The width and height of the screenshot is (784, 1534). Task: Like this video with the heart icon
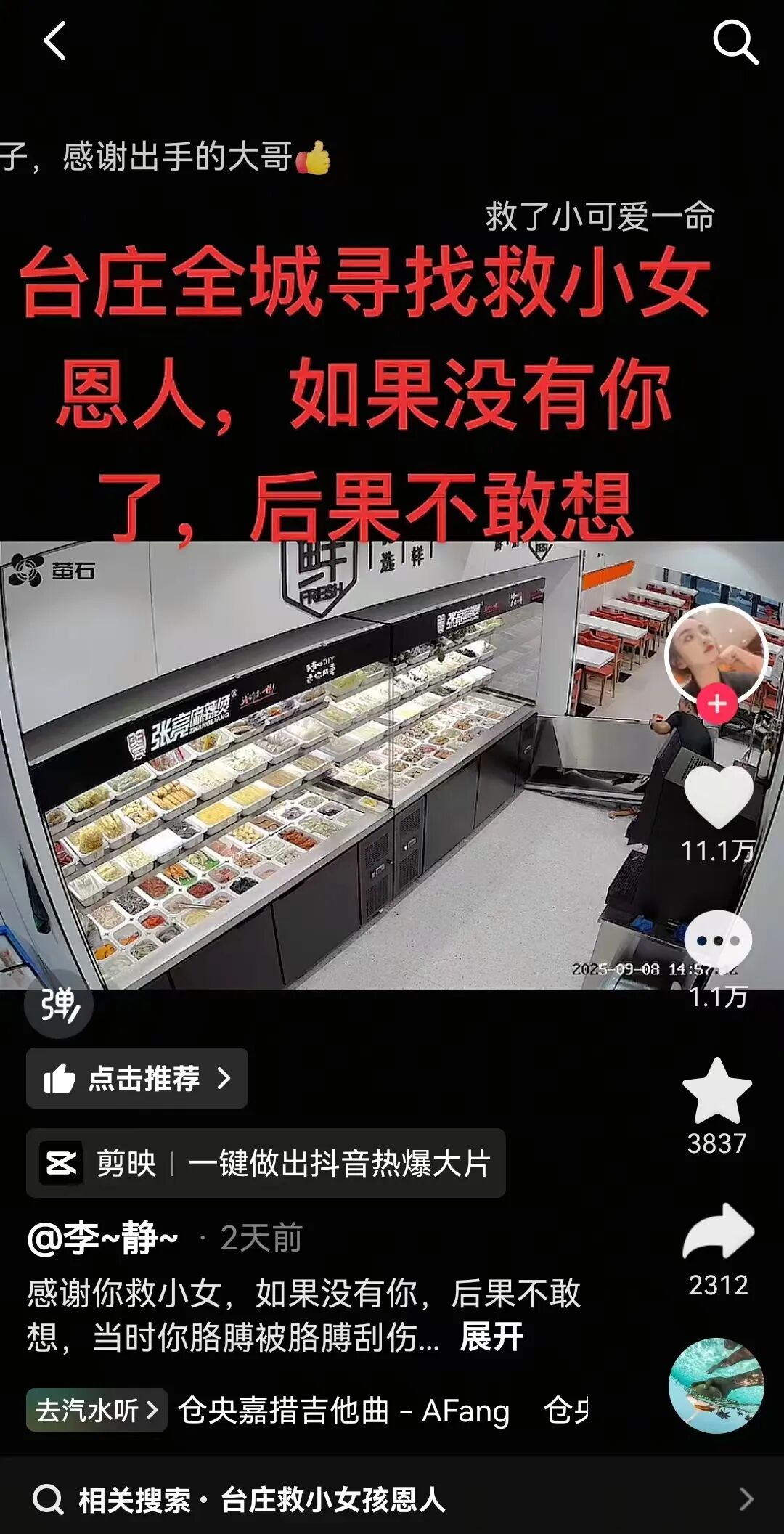(718, 796)
